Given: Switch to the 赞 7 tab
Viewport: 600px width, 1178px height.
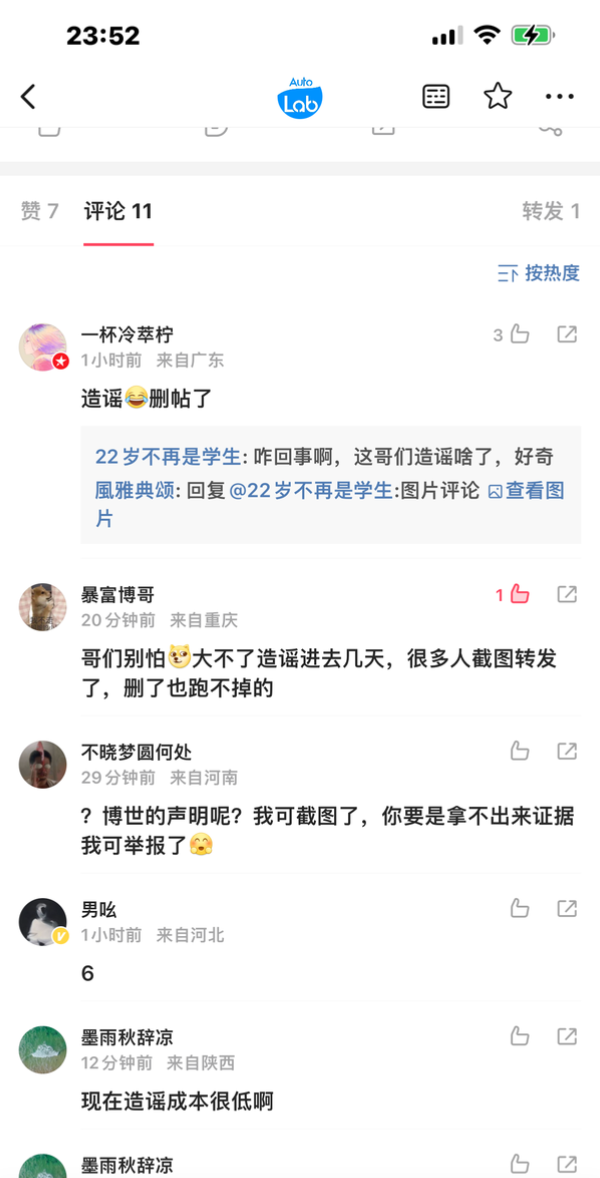Looking at the screenshot, I should [40, 211].
